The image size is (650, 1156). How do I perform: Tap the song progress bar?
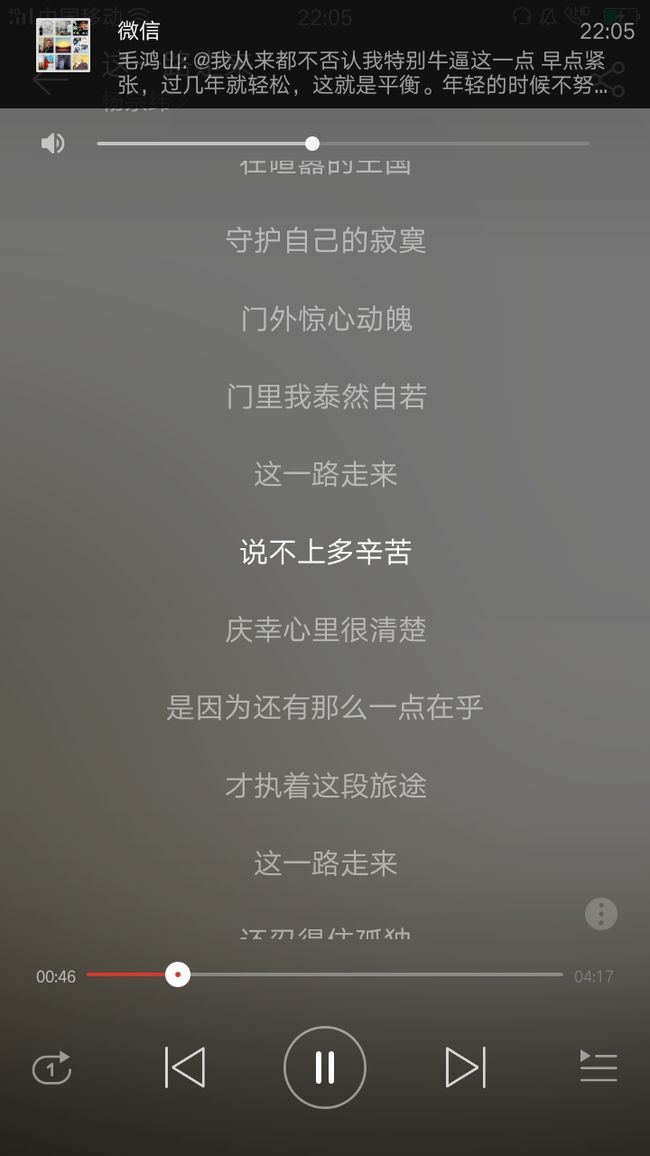pyautogui.click(x=324, y=975)
